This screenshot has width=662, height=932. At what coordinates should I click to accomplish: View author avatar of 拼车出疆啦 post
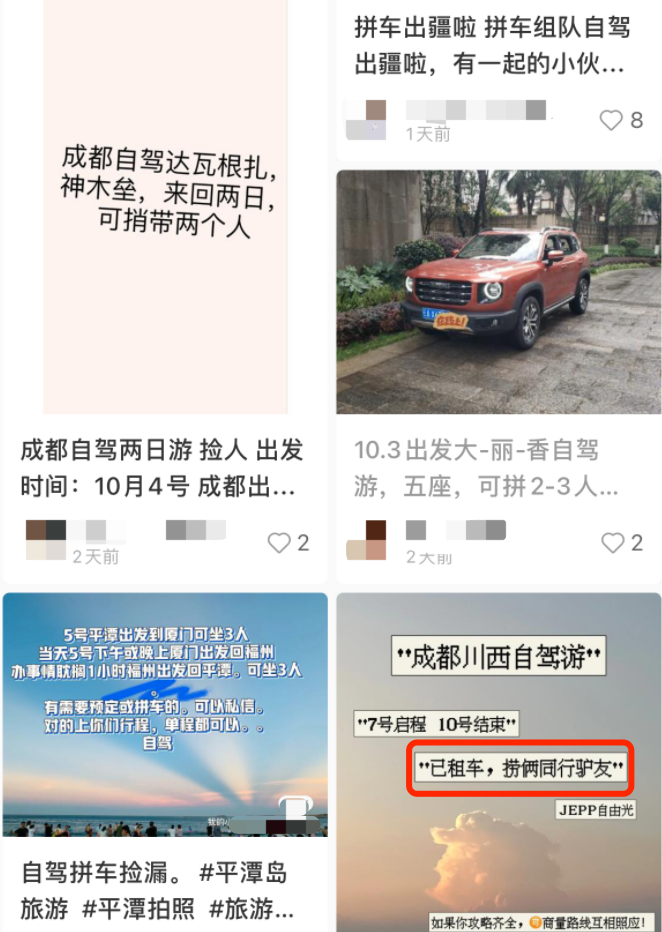366,119
